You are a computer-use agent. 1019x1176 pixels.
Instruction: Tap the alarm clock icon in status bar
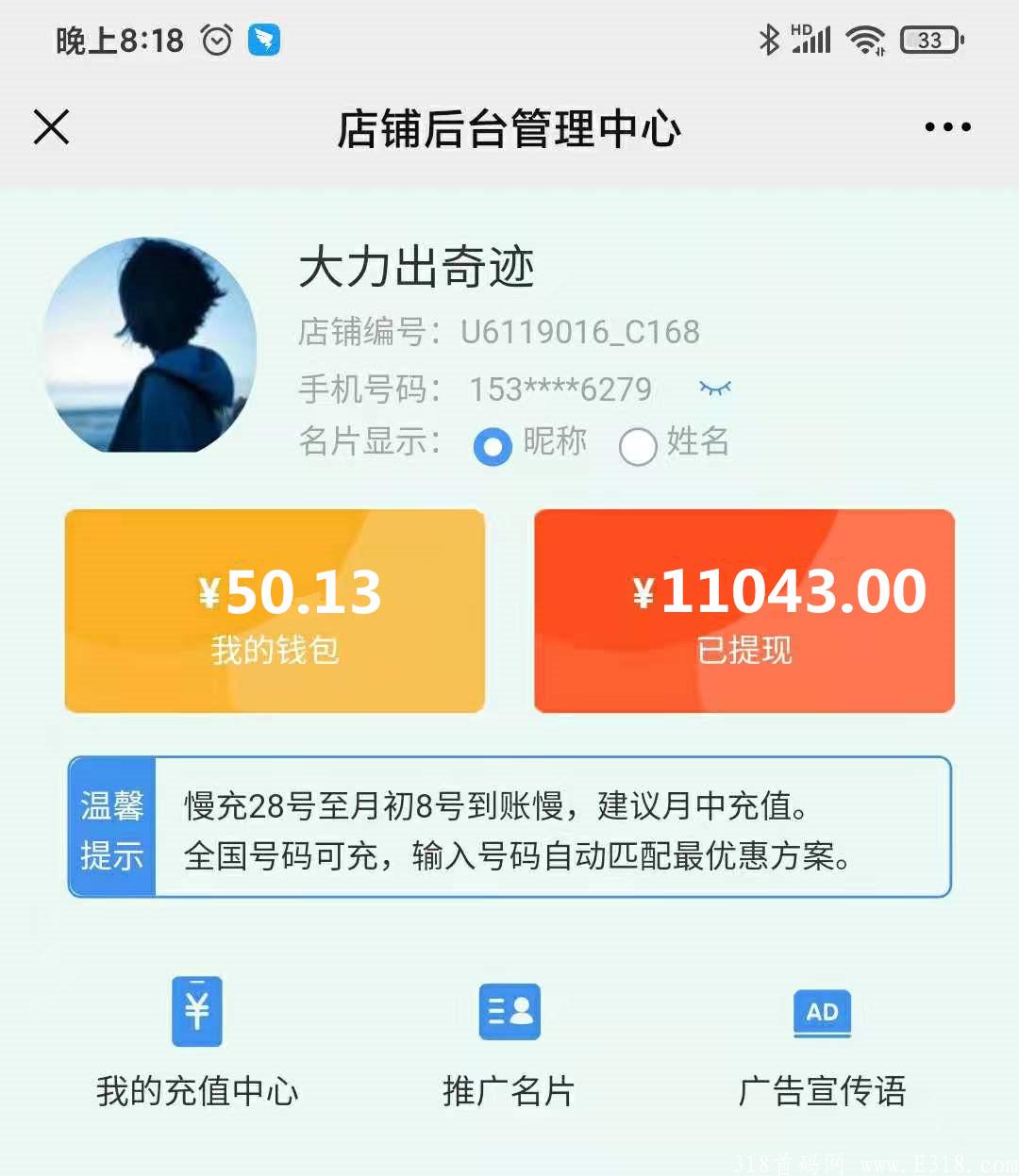click(x=216, y=40)
